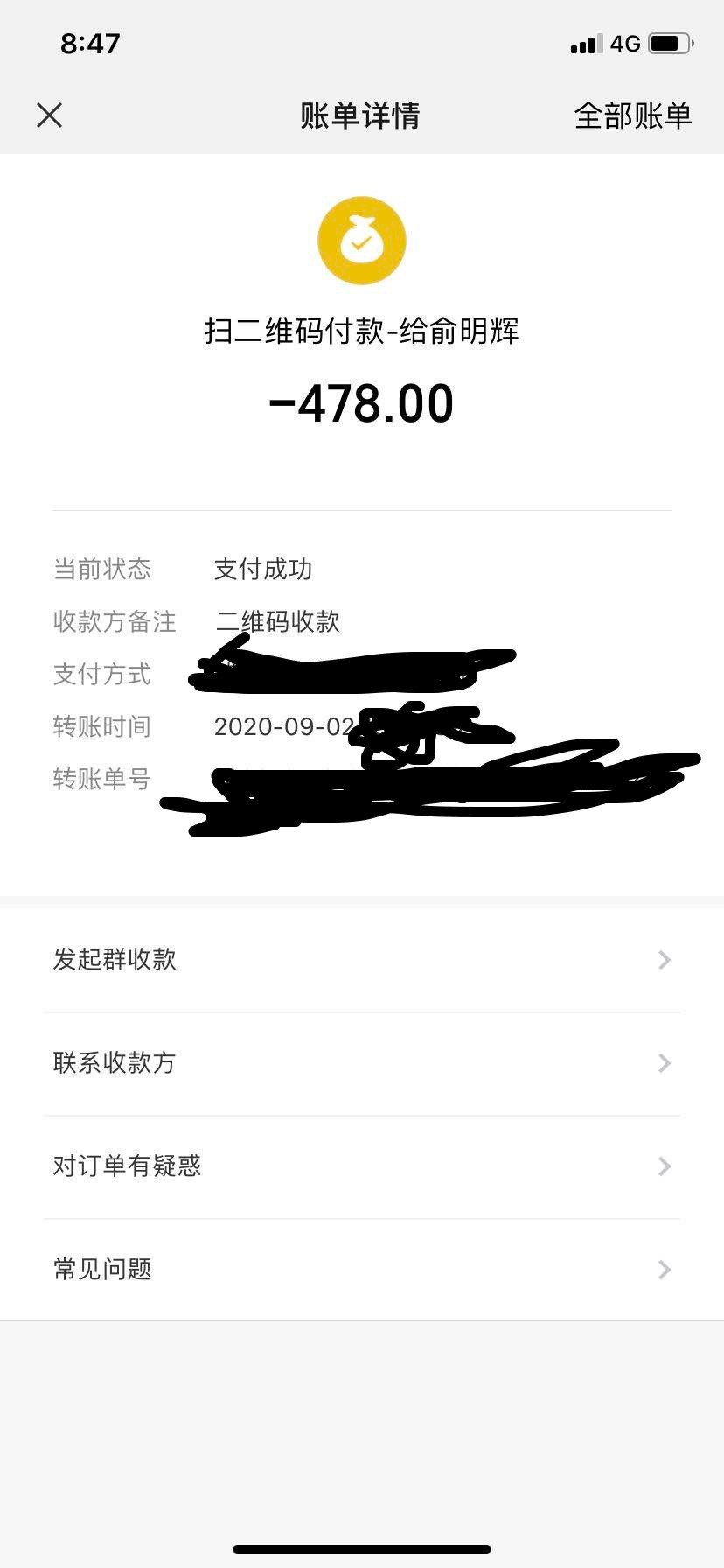The image size is (724, 1568).
Task: Open the 发起群收款 row
Action: [362, 960]
